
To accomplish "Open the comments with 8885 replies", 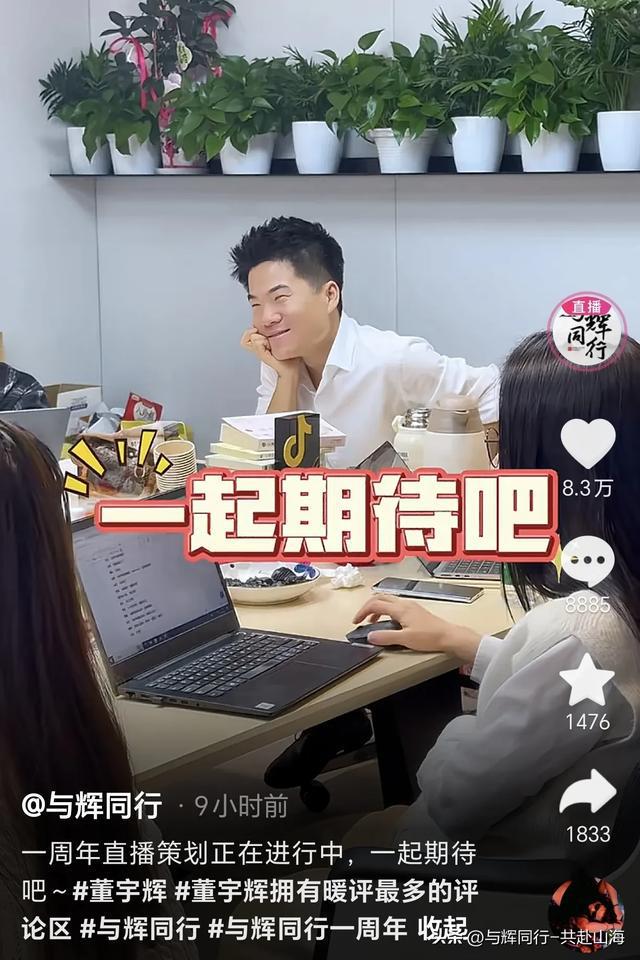I will (587, 561).
